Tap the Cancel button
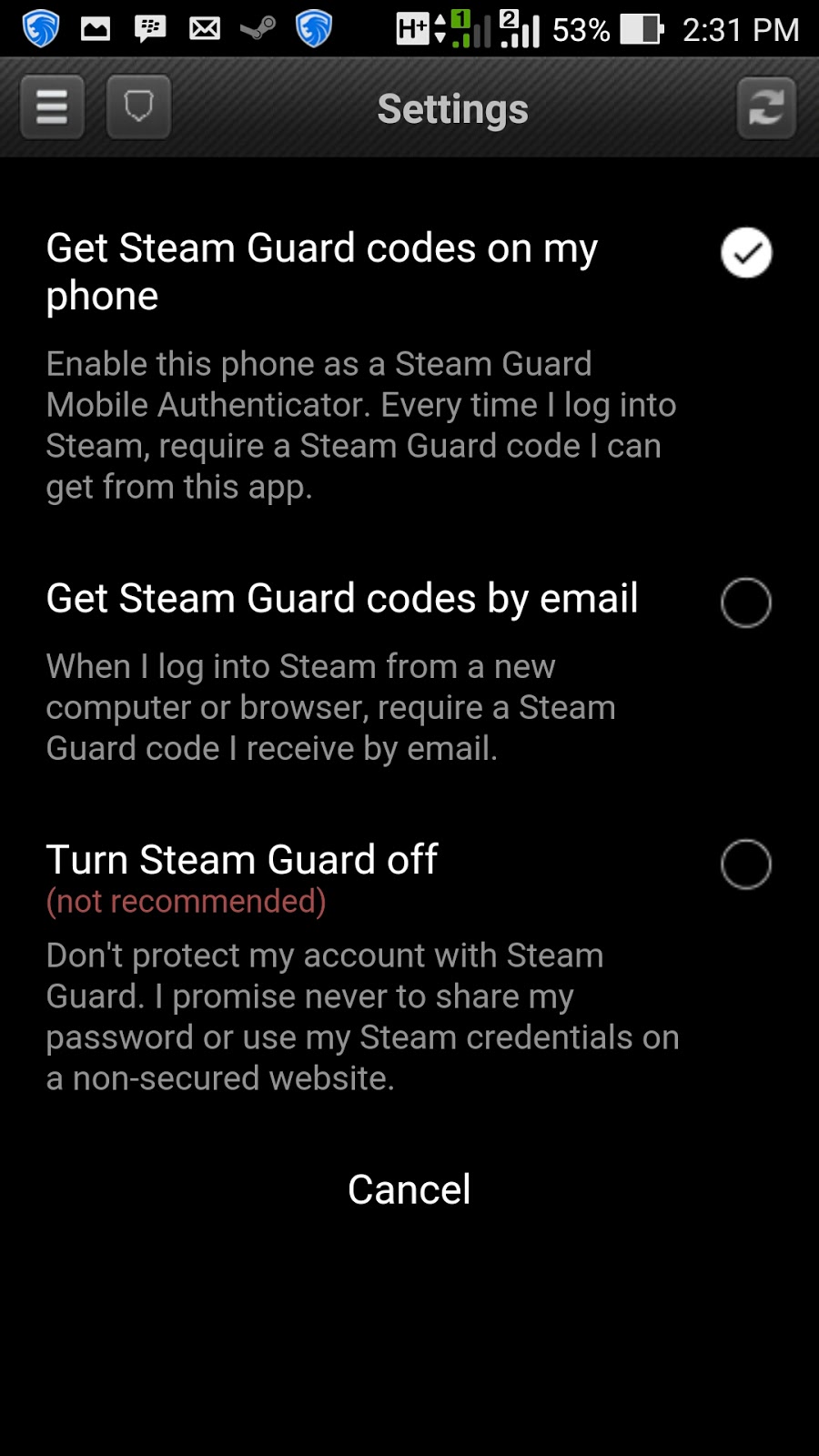This screenshot has width=819, height=1456. 409,1189
